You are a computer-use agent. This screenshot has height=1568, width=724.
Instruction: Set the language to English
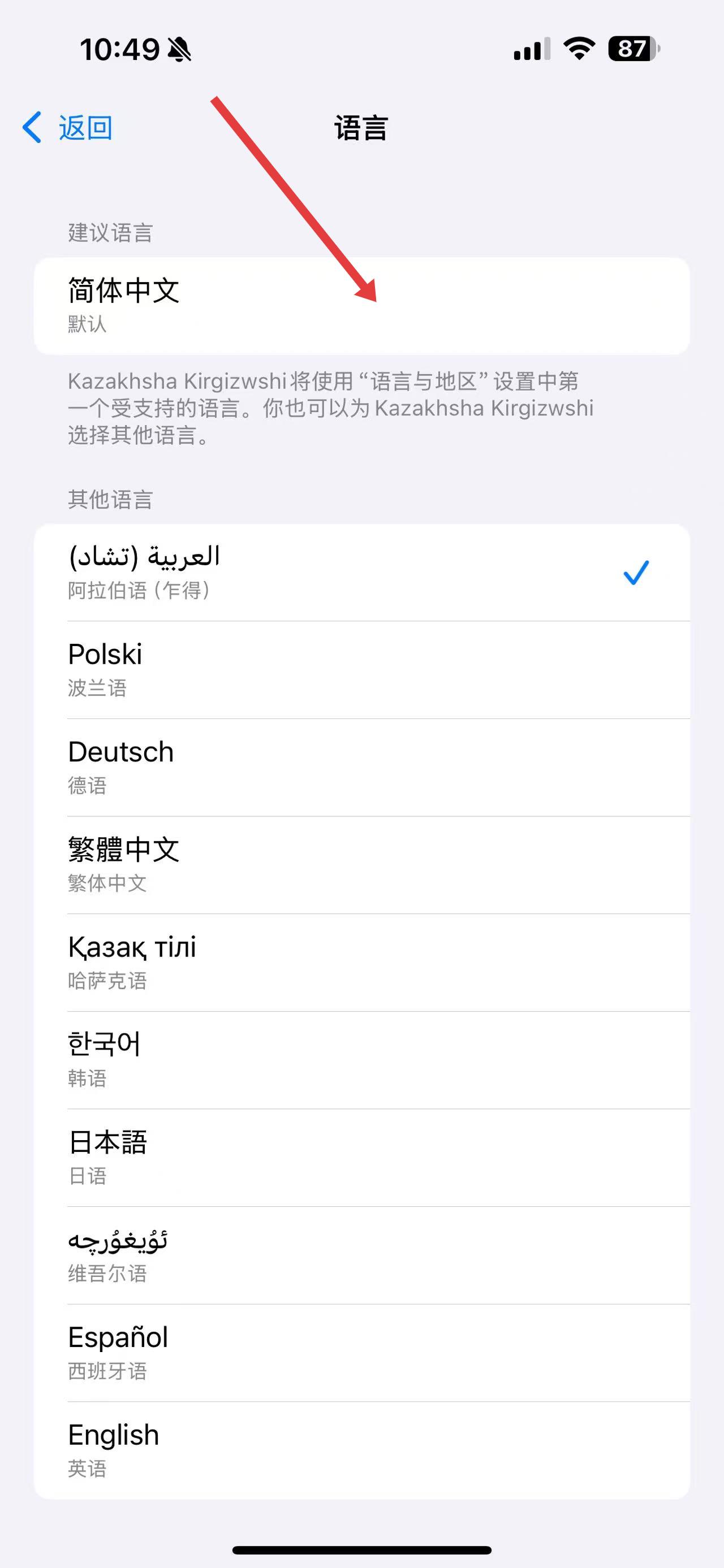click(x=361, y=1450)
